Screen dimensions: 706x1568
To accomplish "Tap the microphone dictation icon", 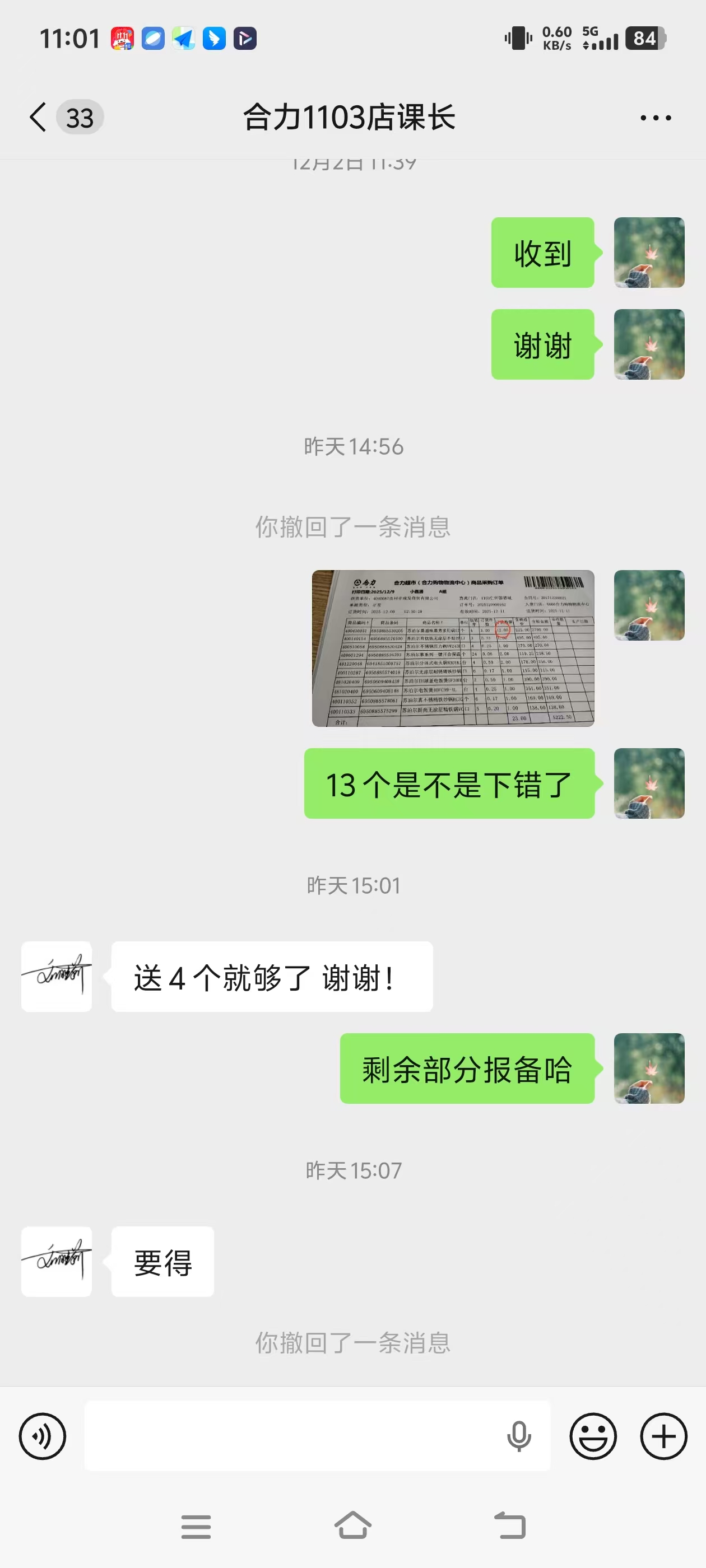I will pos(518,1436).
